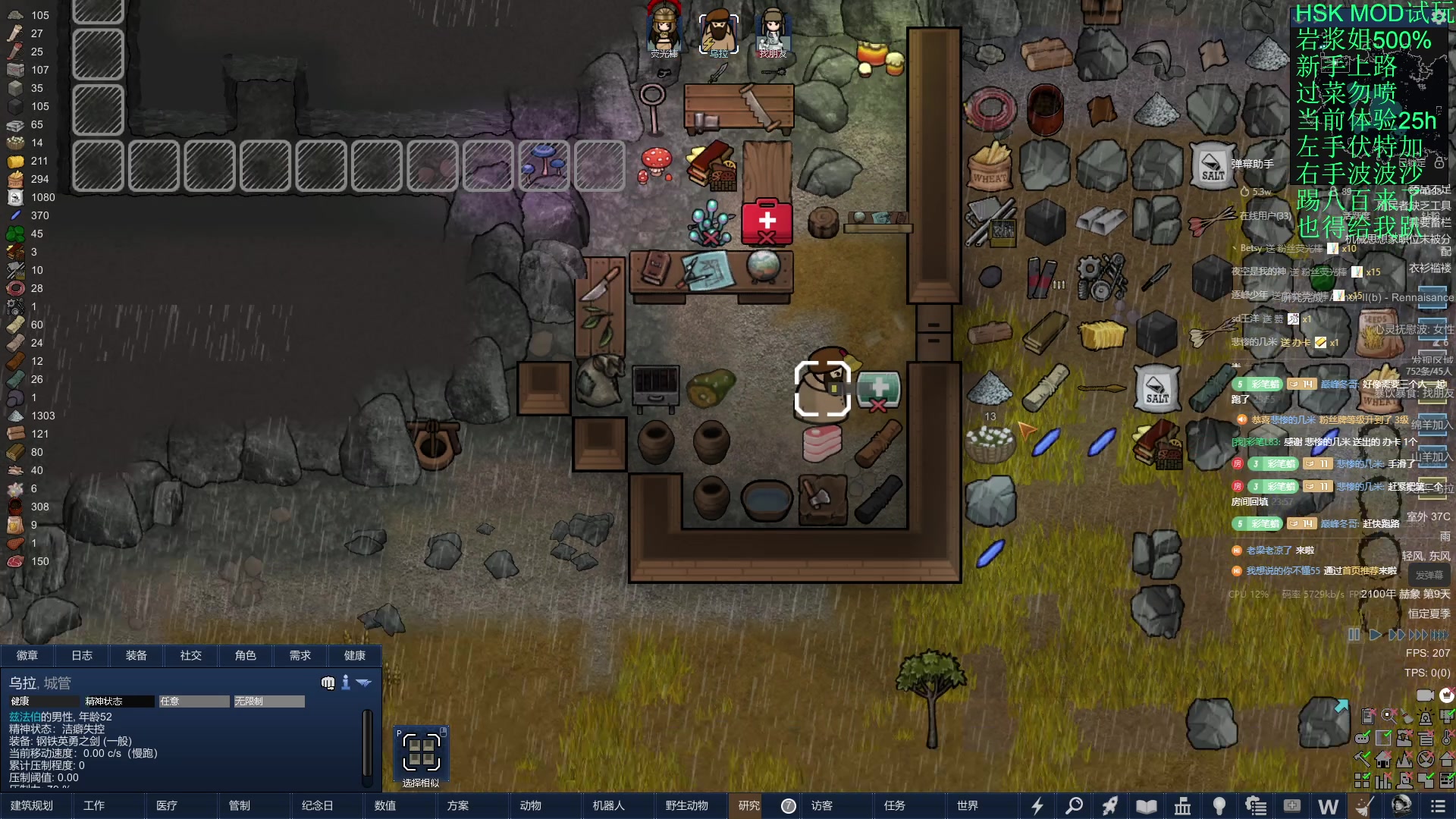Open the 世界 world map tab
The image size is (1456, 819).
[x=967, y=805]
